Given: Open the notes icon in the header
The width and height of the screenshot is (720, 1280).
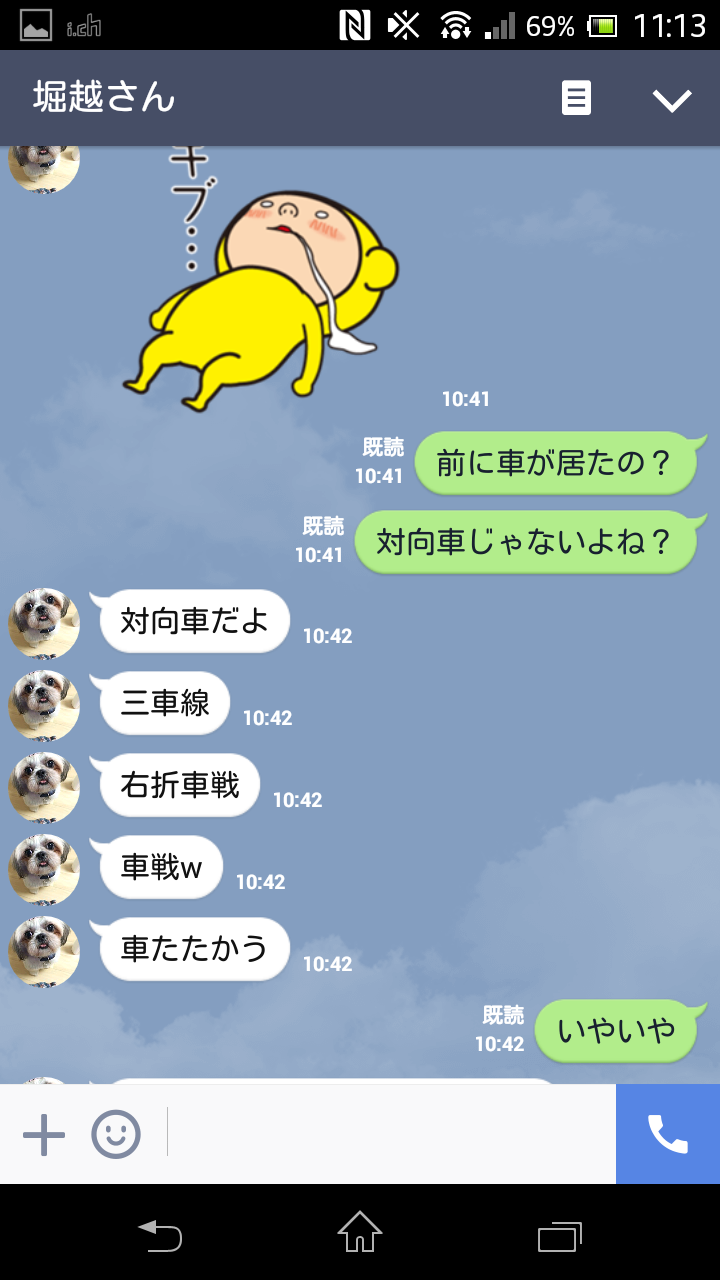Looking at the screenshot, I should [x=576, y=98].
